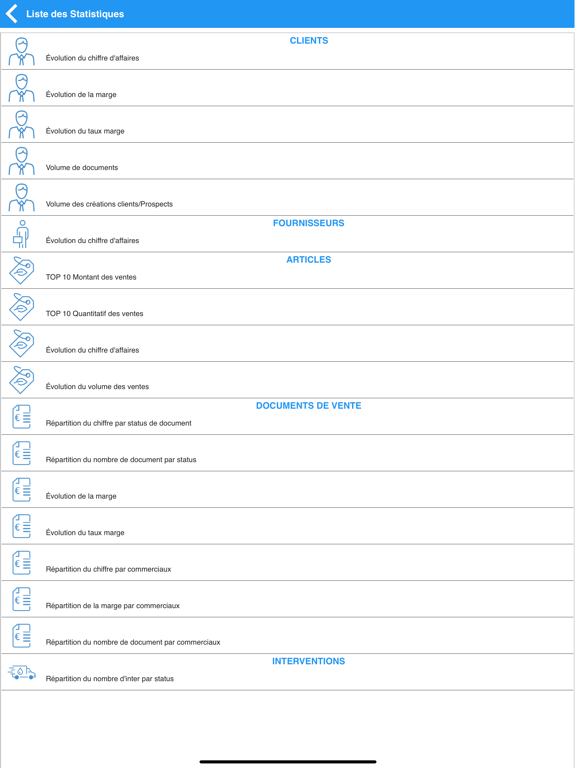Open Volume de documents statistic
This screenshot has width=576, height=768.
coord(288,161)
